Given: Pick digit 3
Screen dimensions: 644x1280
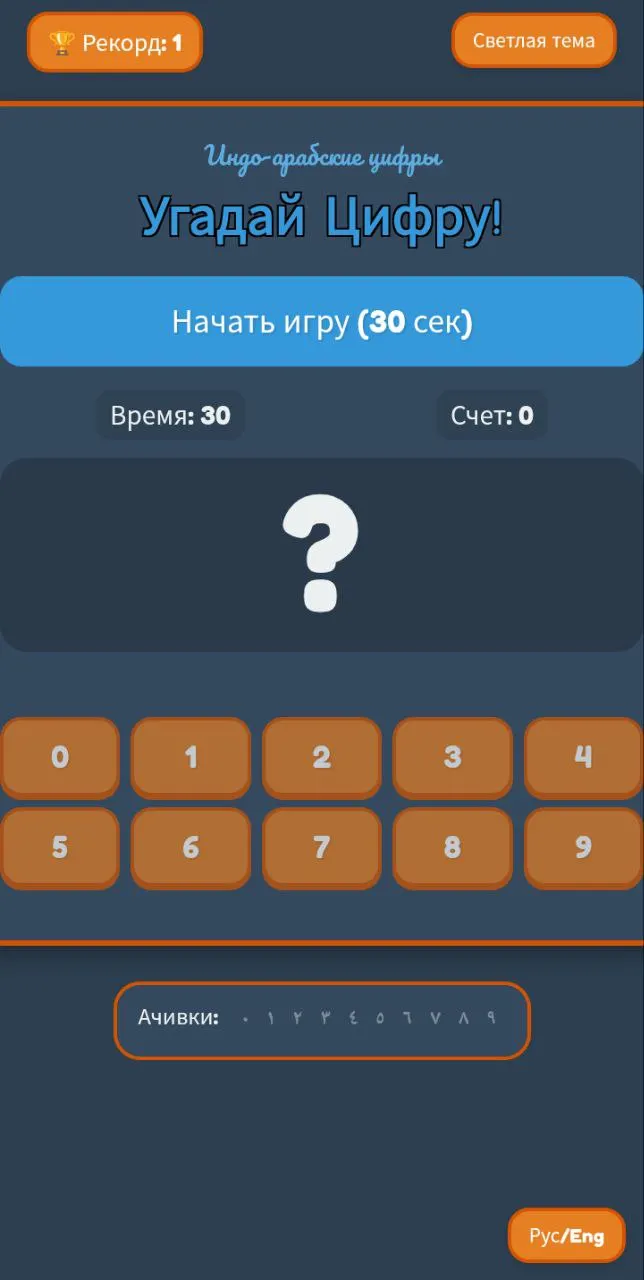Looking at the screenshot, I should pos(453,758).
